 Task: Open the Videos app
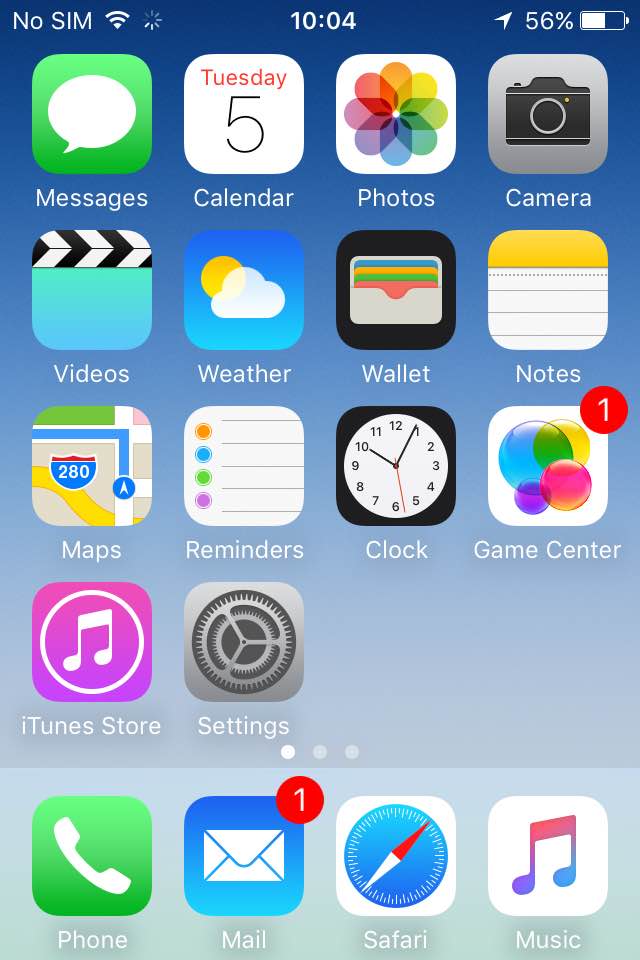pos(92,290)
